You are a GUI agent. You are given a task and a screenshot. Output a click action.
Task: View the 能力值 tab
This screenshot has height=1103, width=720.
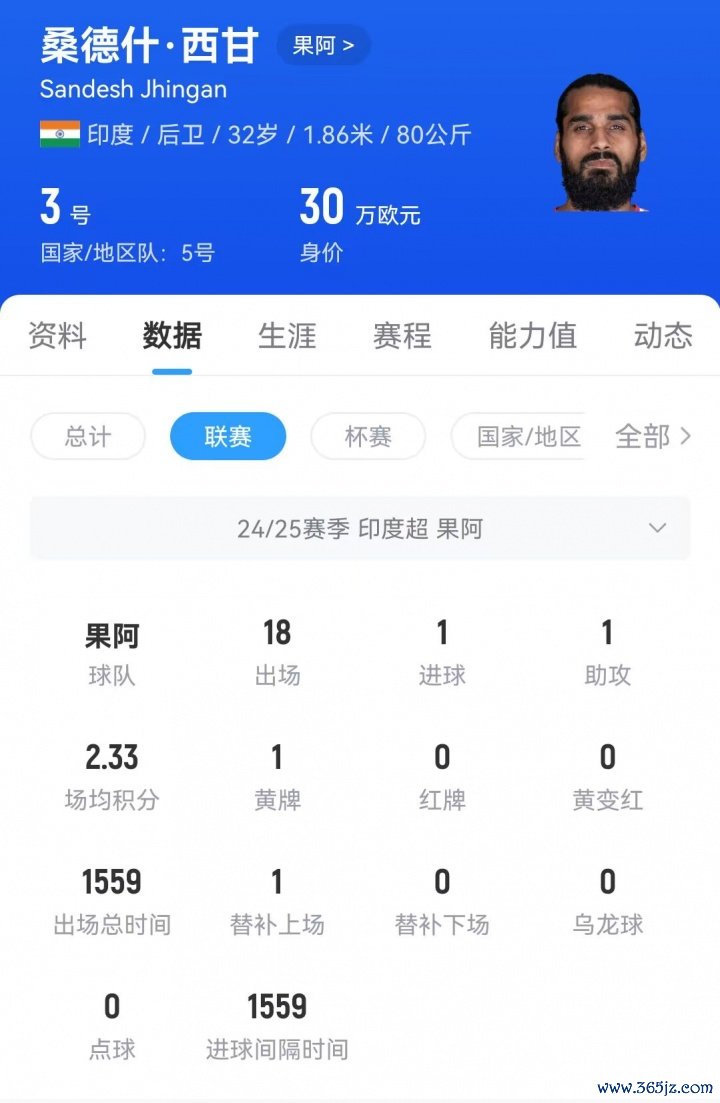[532, 335]
